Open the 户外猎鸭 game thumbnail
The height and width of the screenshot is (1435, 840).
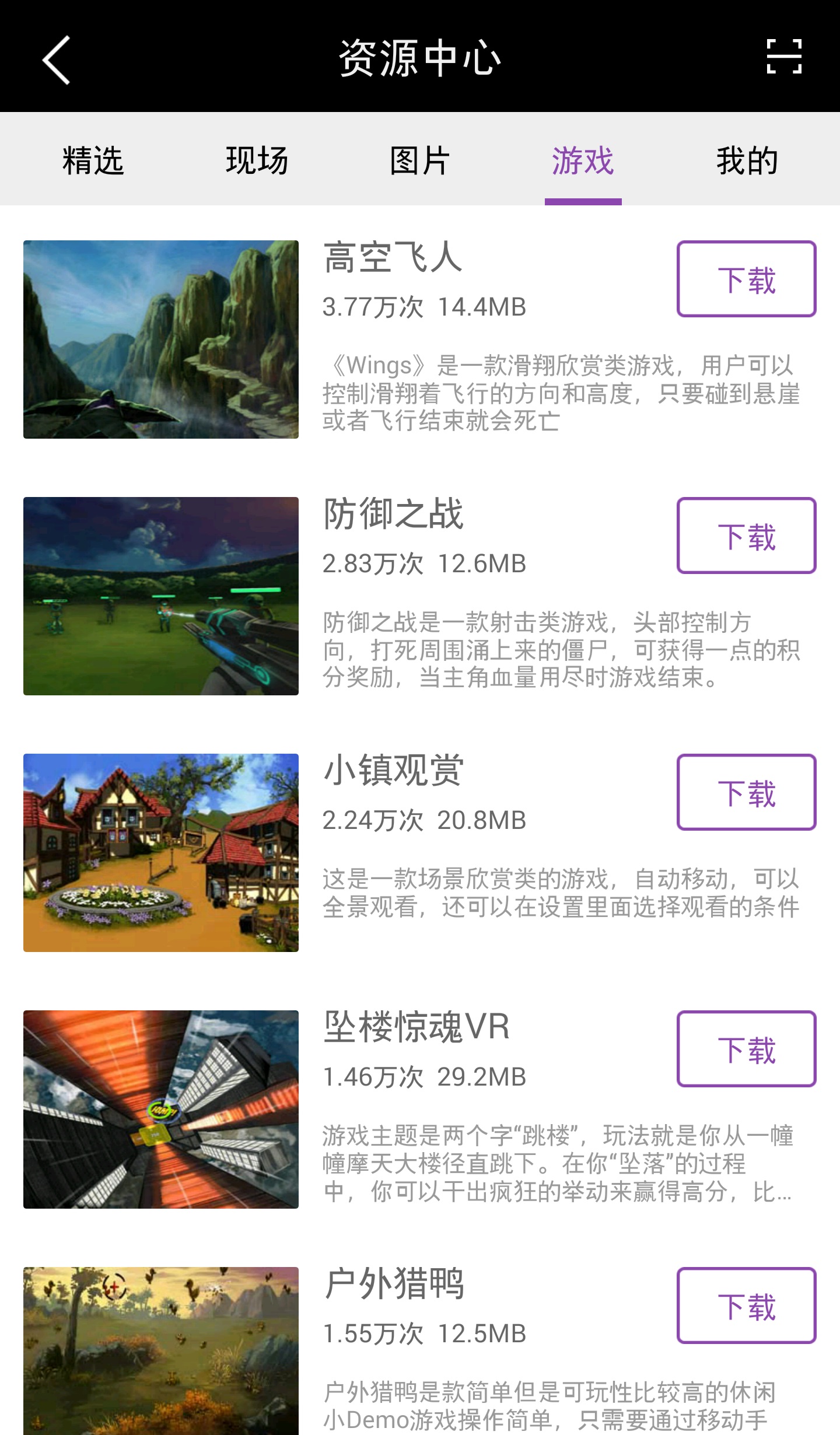(x=161, y=1350)
